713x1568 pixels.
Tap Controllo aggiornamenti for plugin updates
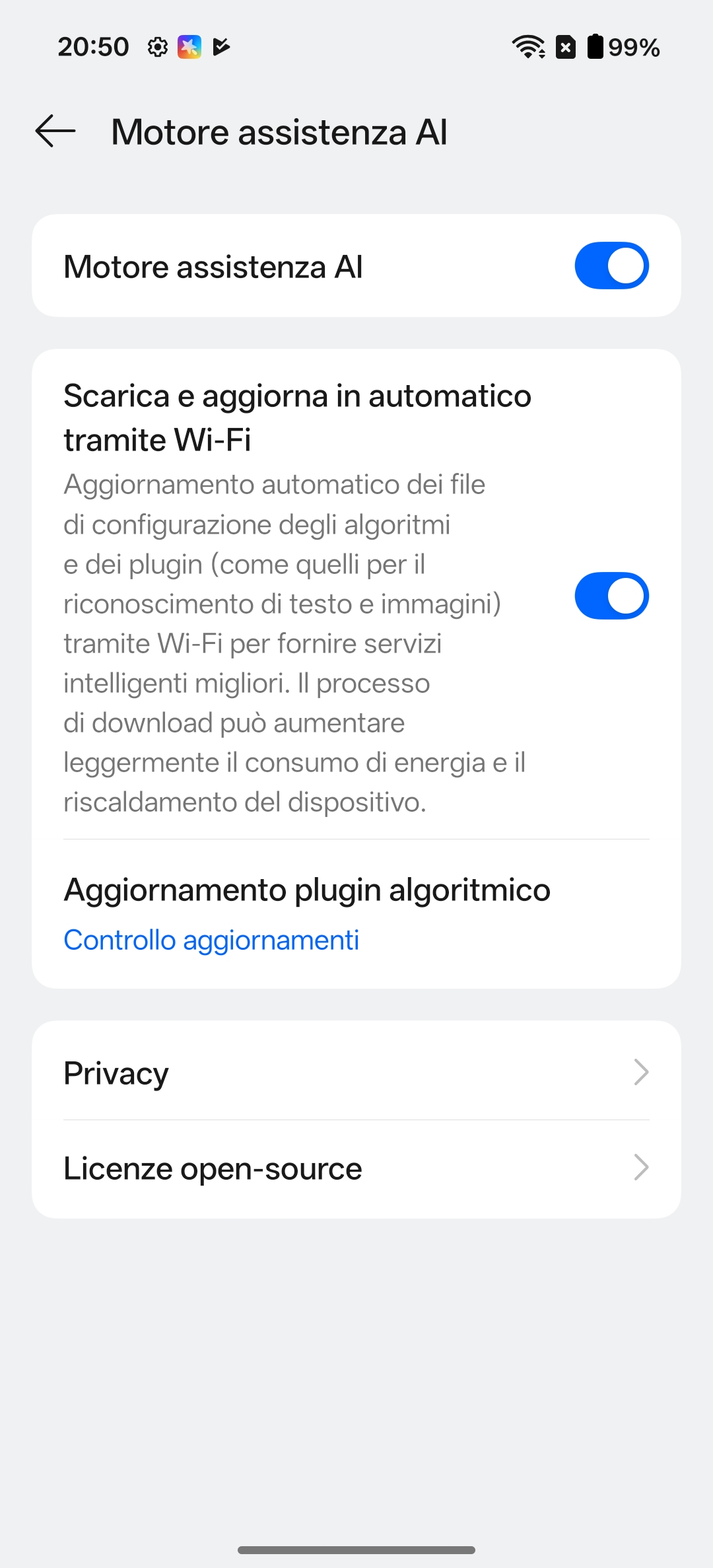point(211,940)
